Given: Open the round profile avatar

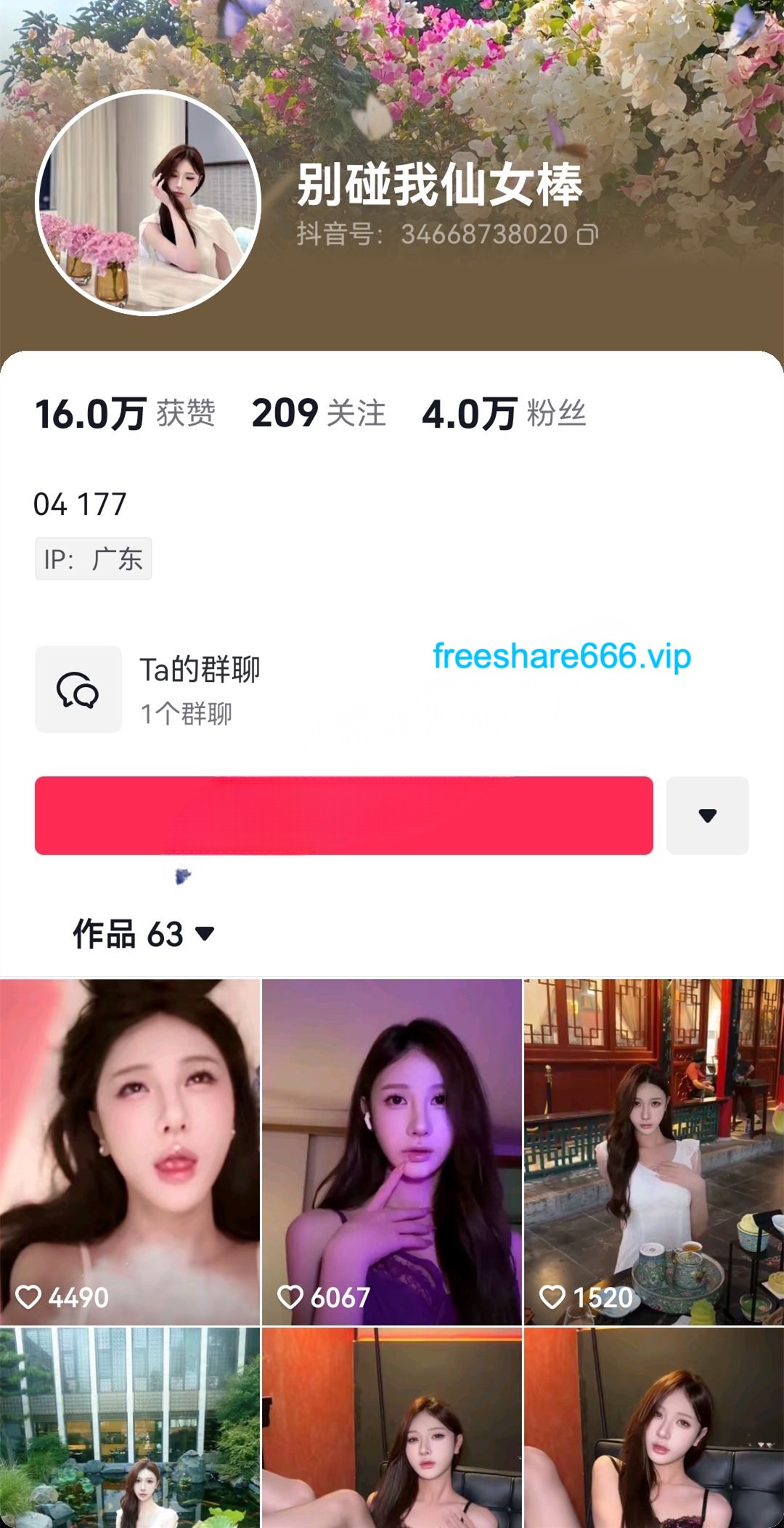Looking at the screenshot, I should [x=148, y=203].
